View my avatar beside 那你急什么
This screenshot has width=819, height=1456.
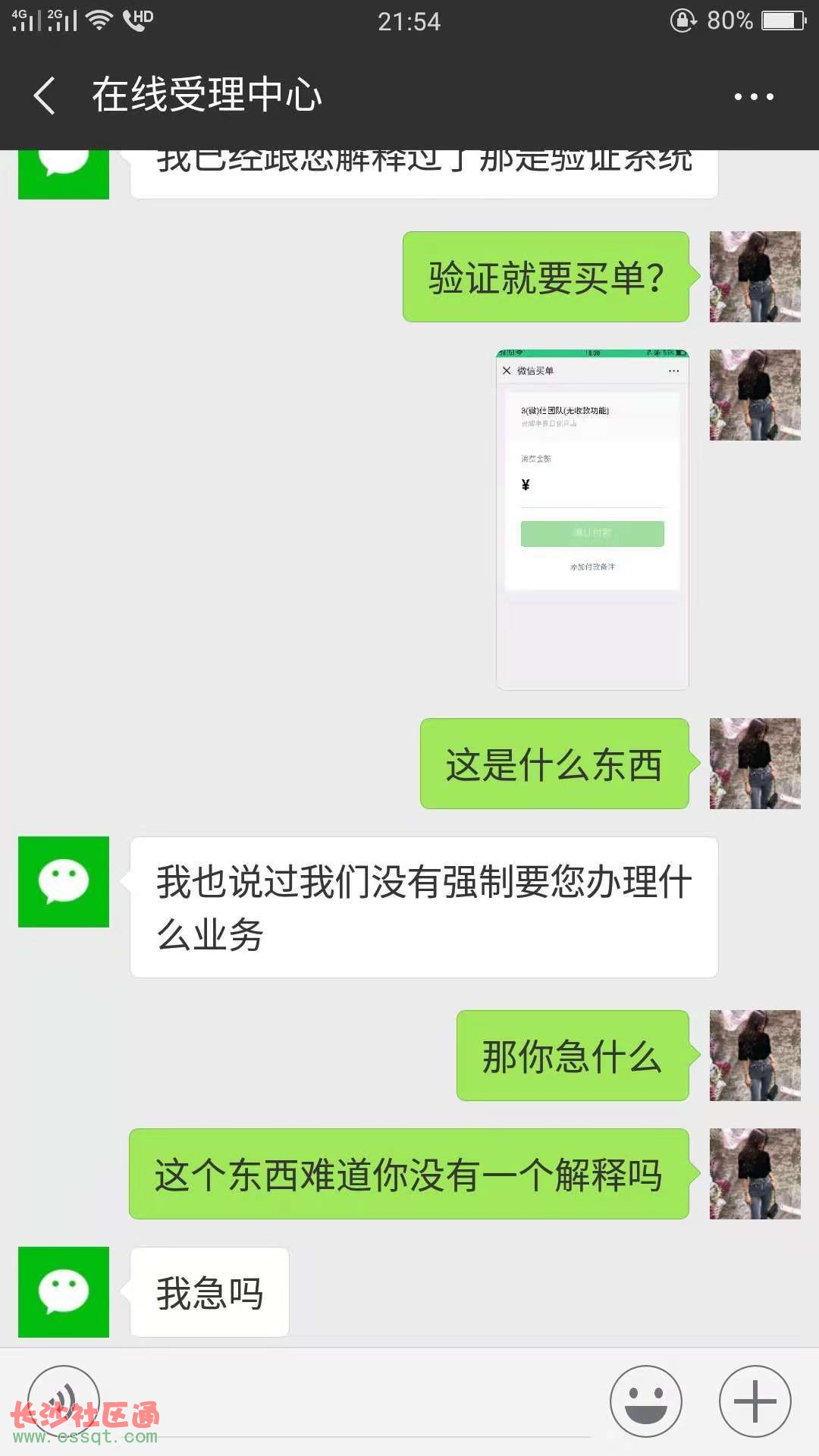(x=755, y=1055)
